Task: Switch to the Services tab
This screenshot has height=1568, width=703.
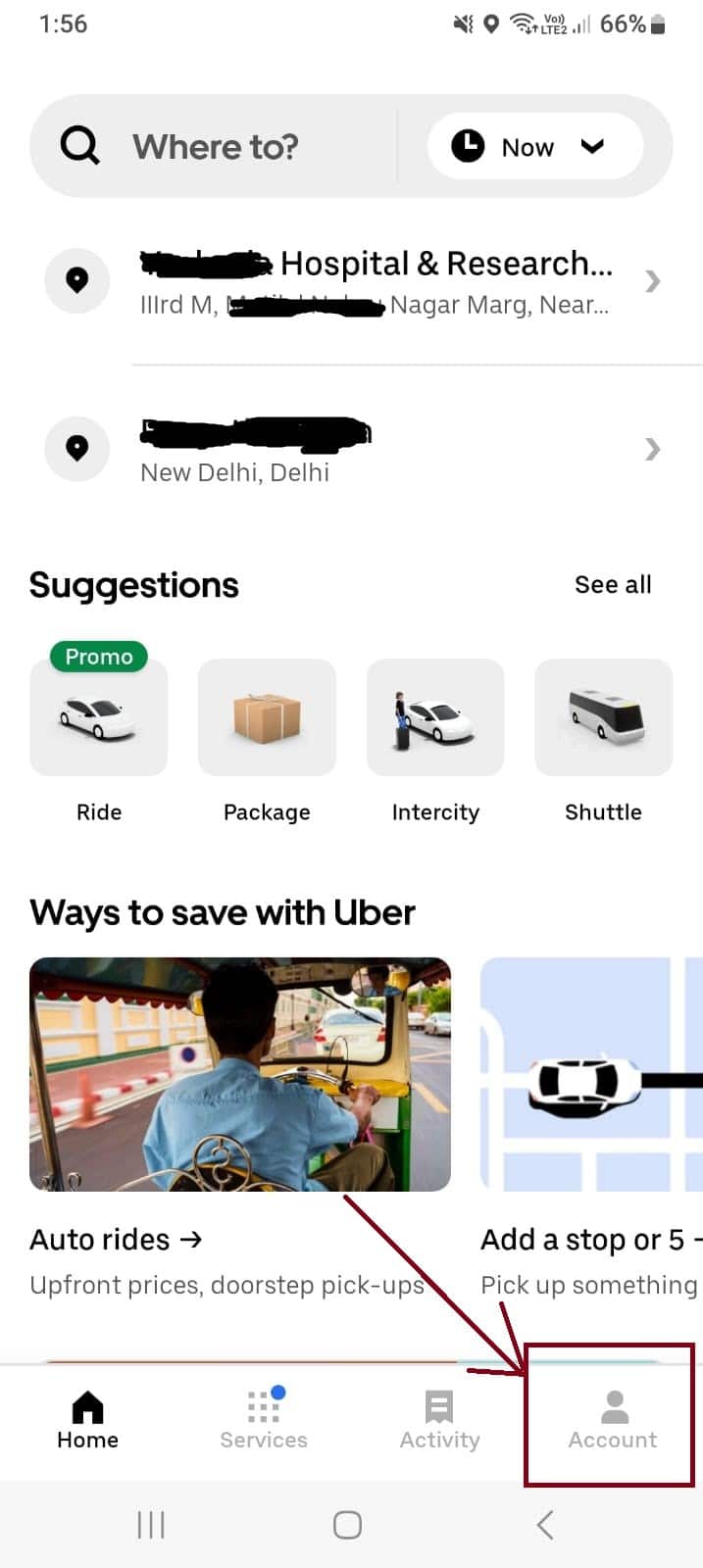Action: click(264, 1420)
